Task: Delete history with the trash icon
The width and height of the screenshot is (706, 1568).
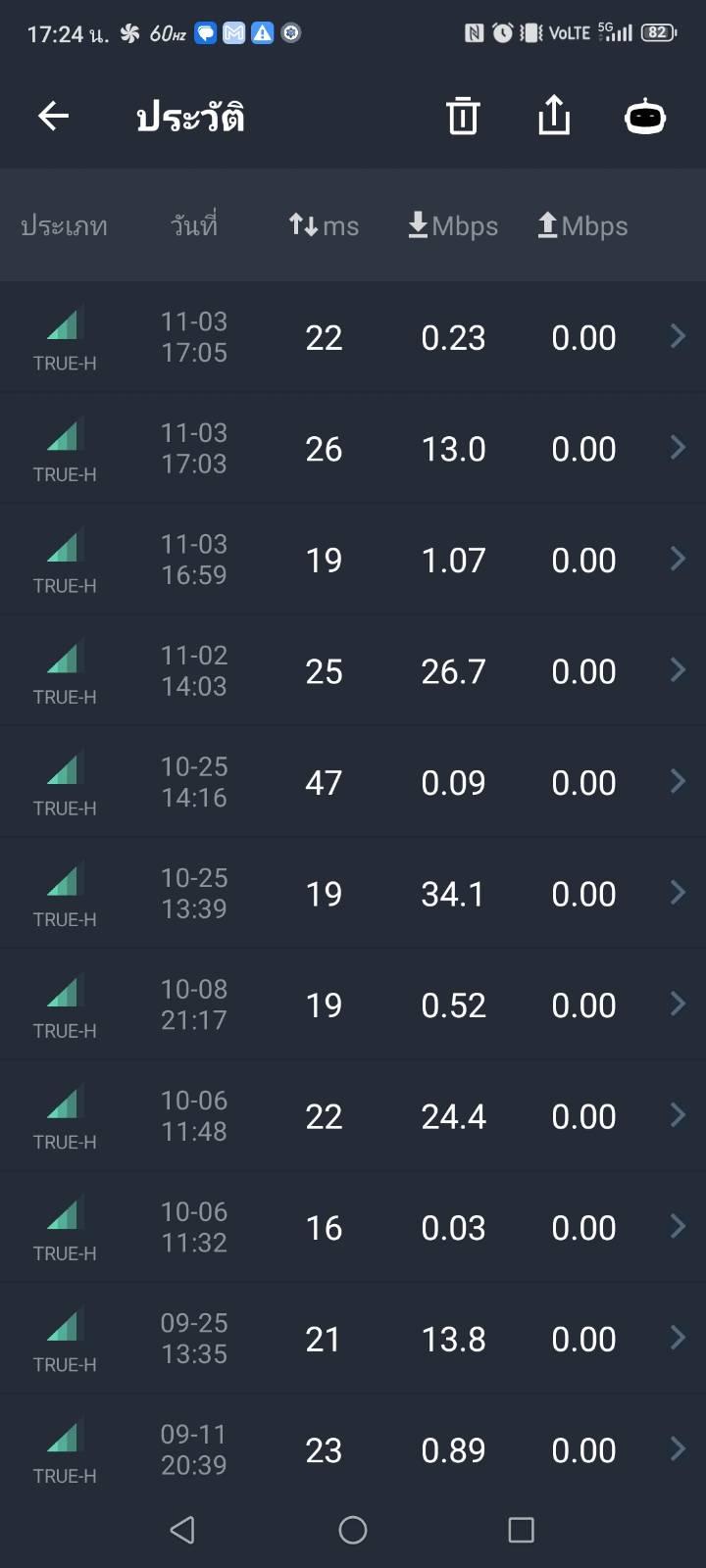Action: 462,117
